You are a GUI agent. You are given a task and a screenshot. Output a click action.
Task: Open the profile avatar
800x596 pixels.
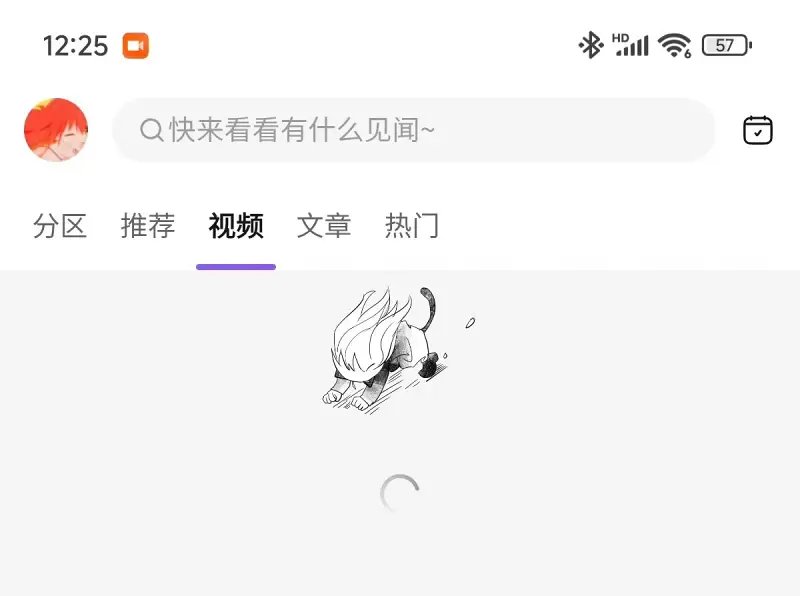pyautogui.click(x=56, y=130)
